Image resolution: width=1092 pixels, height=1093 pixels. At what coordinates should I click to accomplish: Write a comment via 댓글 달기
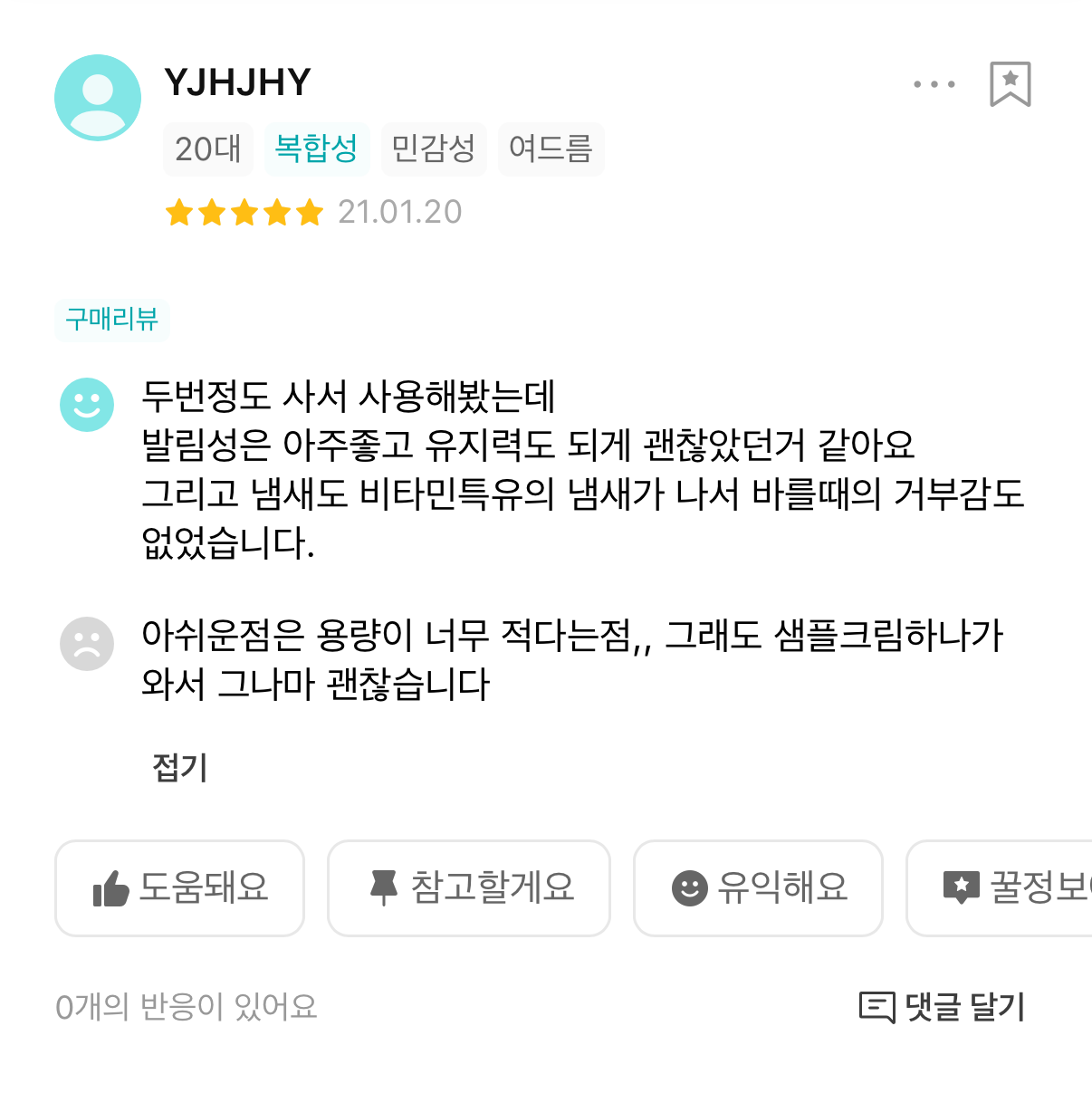(942, 1006)
